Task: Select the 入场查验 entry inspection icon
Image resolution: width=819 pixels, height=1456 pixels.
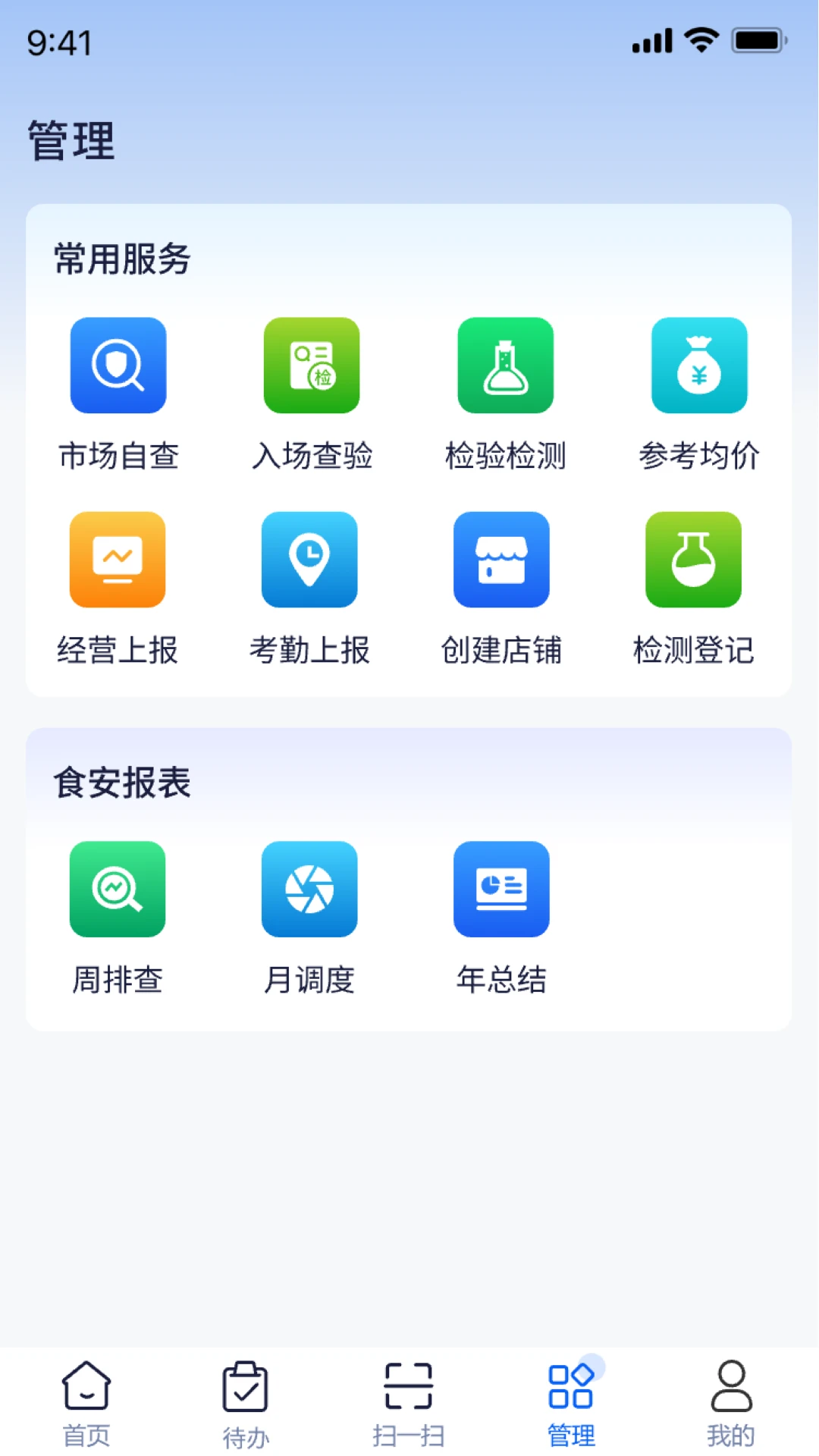Action: 310,366
